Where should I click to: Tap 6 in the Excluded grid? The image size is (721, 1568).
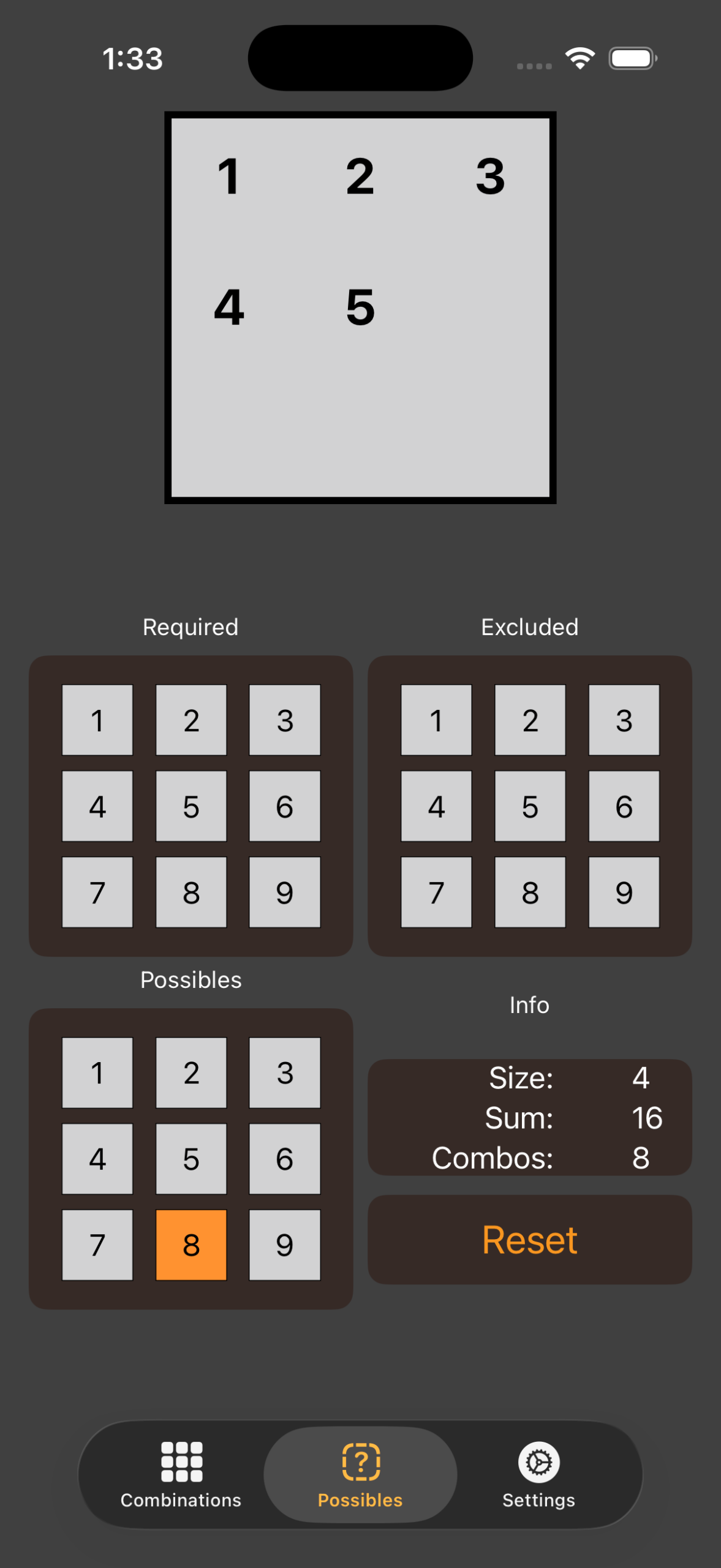624,806
